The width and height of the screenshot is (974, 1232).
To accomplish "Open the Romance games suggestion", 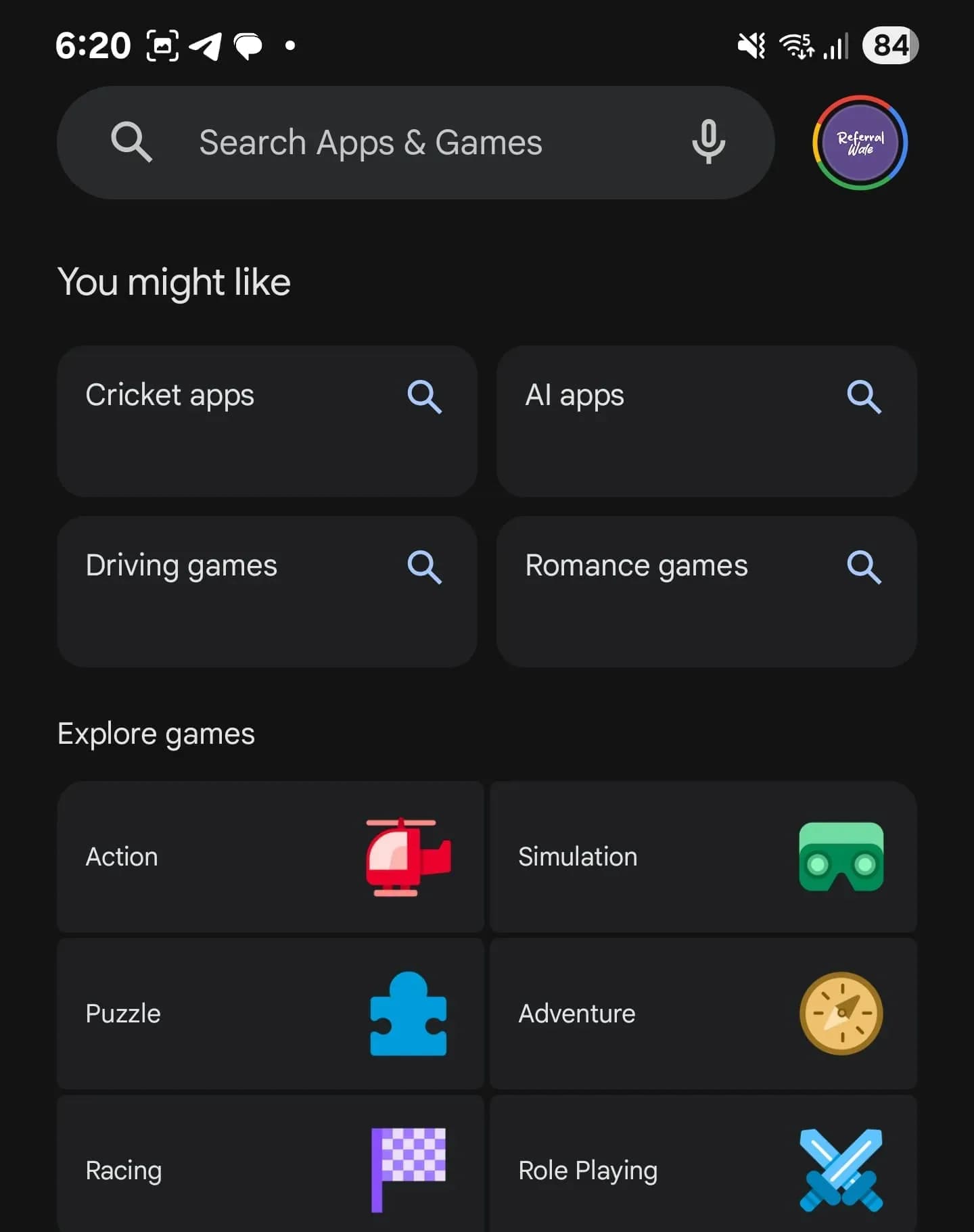I will pos(706,591).
